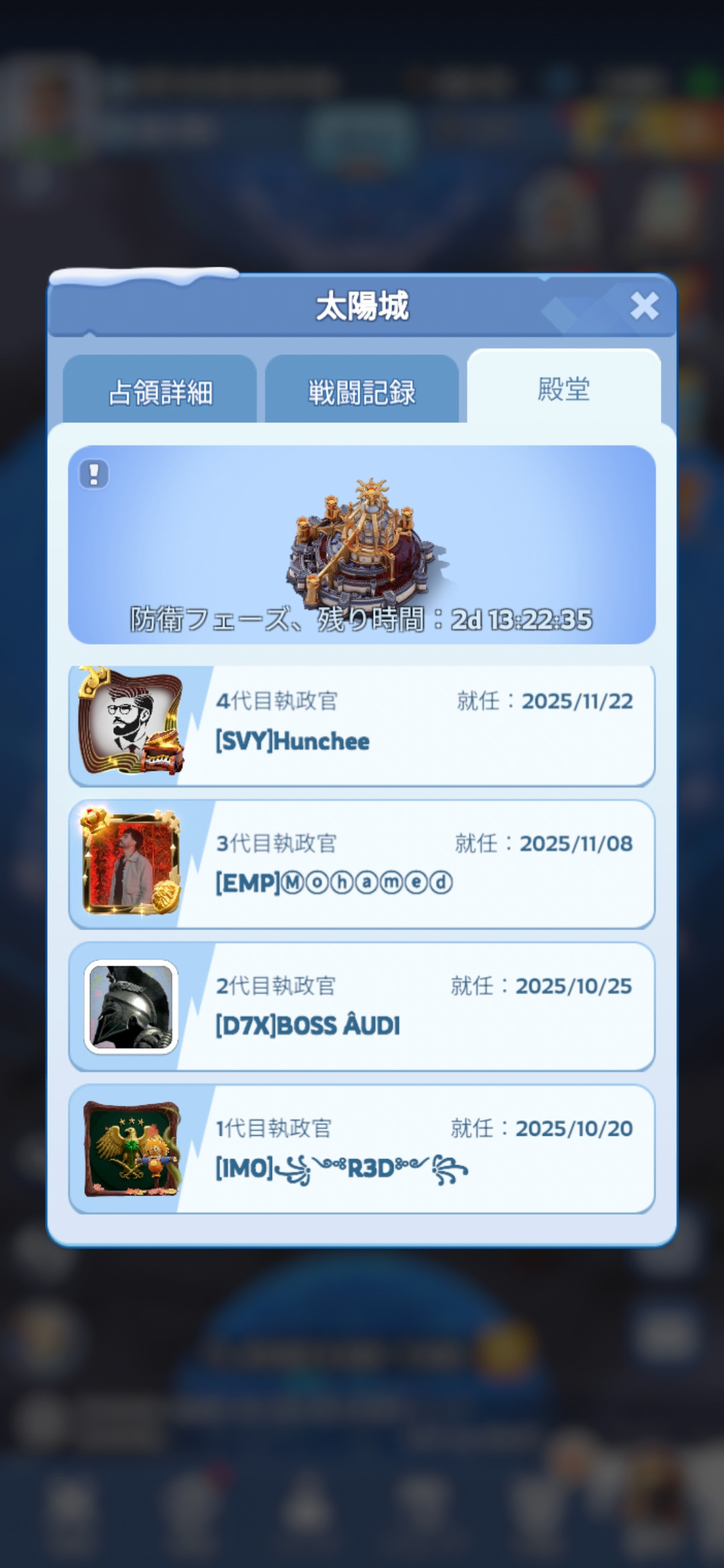This screenshot has height=1568, width=724.
Task: Select the 殿堂 tab
Action: [x=564, y=389]
